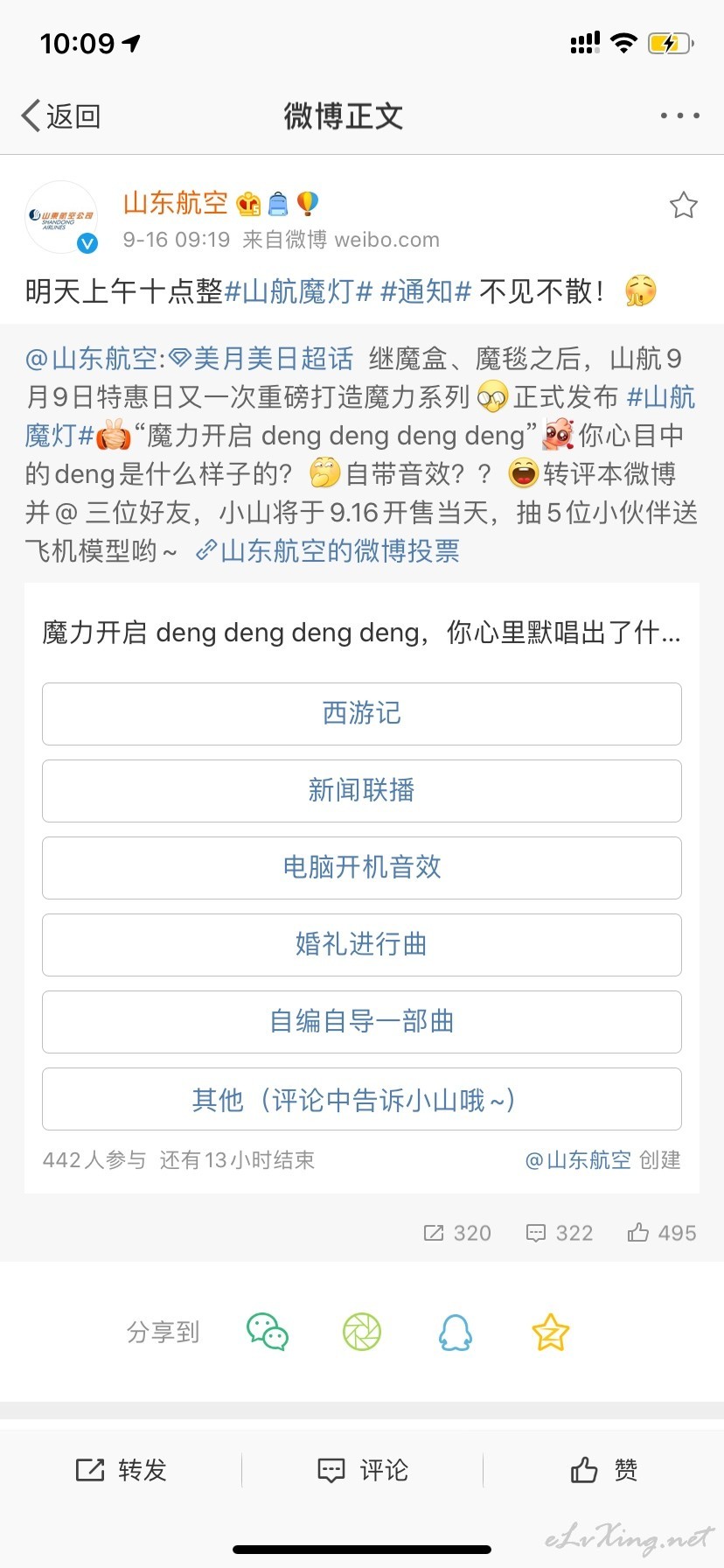Pick 自编自导一部曲 option
Image resolution: width=724 pixels, height=1568 pixels.
[362, 1022]
